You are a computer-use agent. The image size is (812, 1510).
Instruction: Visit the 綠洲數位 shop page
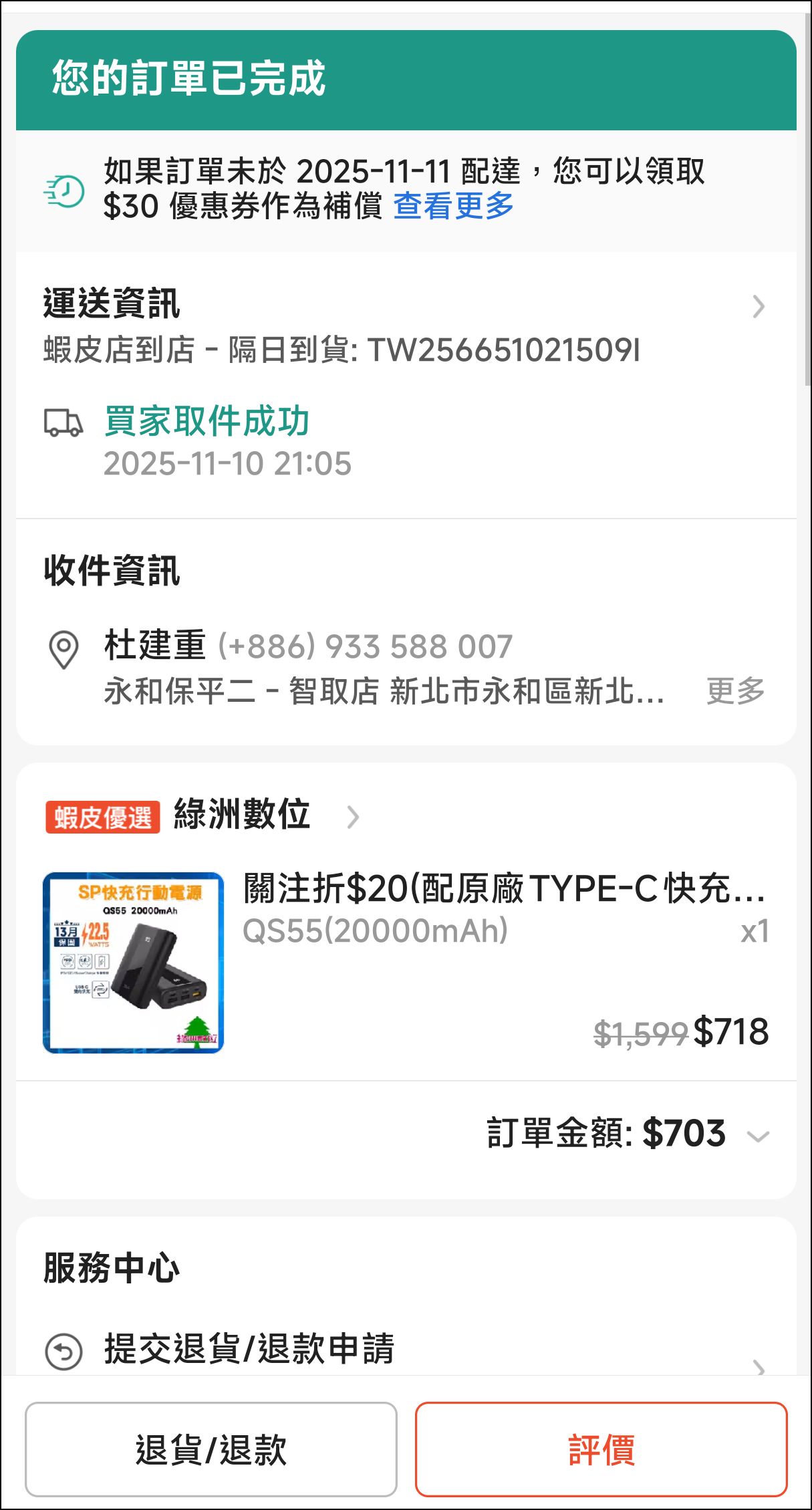click(x=242, y=815)
